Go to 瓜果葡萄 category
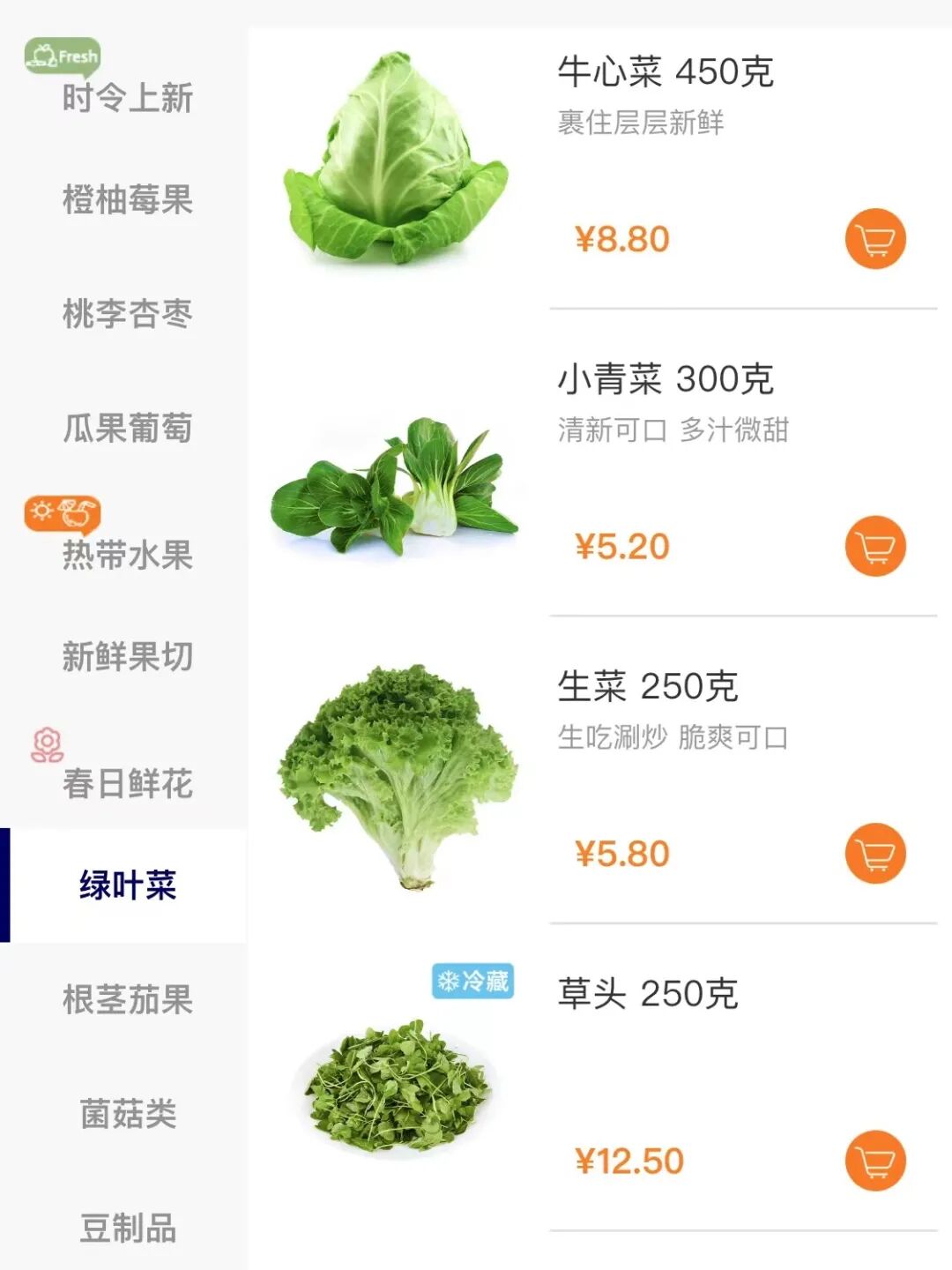The width and height of the screenshot is (952, 1270). (x=127, y=429)
